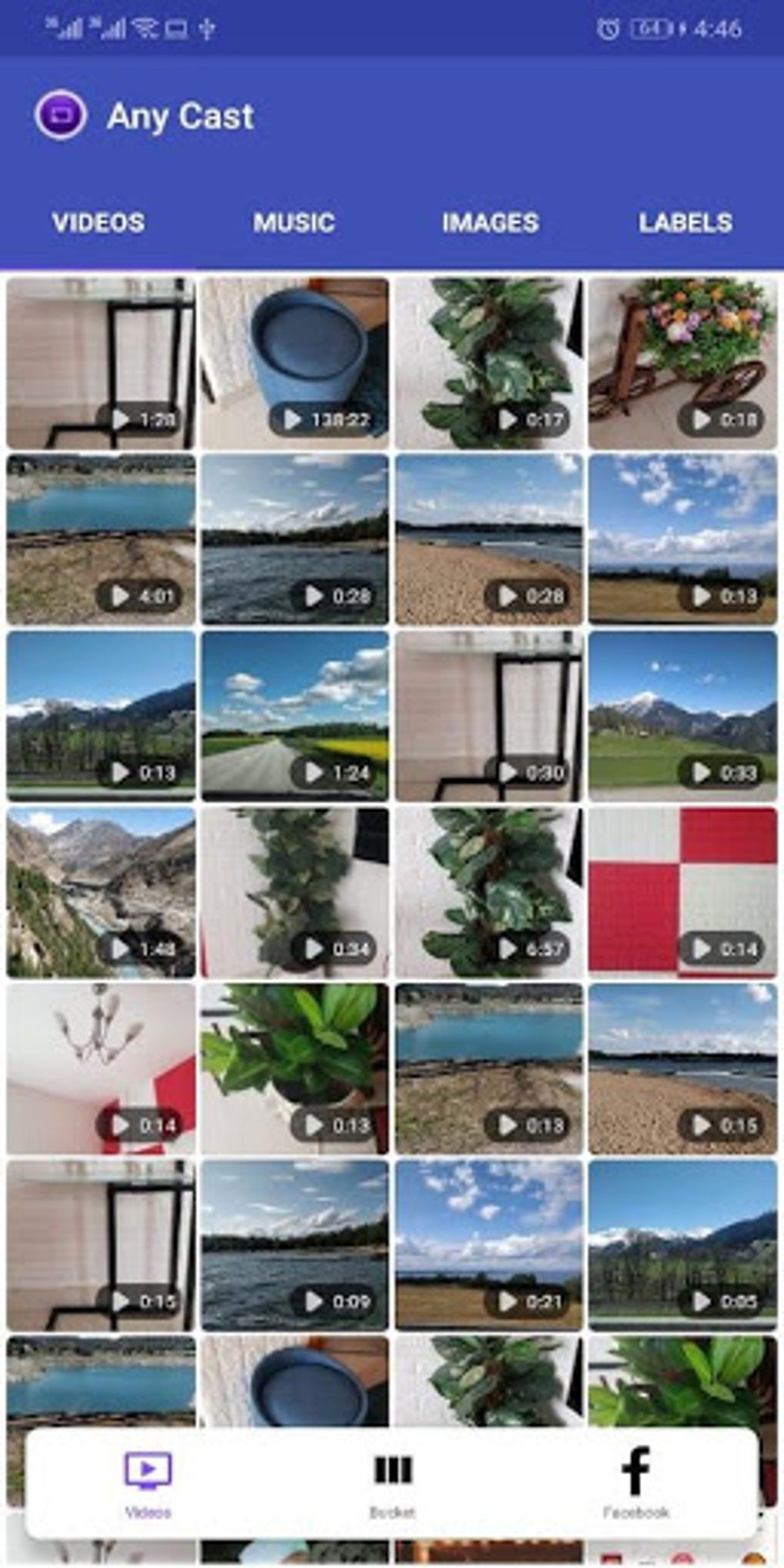The height and width of the screenshot is (1568, 784).
Task: Open the 0:18 flower cart video
Action: [x=683, y=363]
